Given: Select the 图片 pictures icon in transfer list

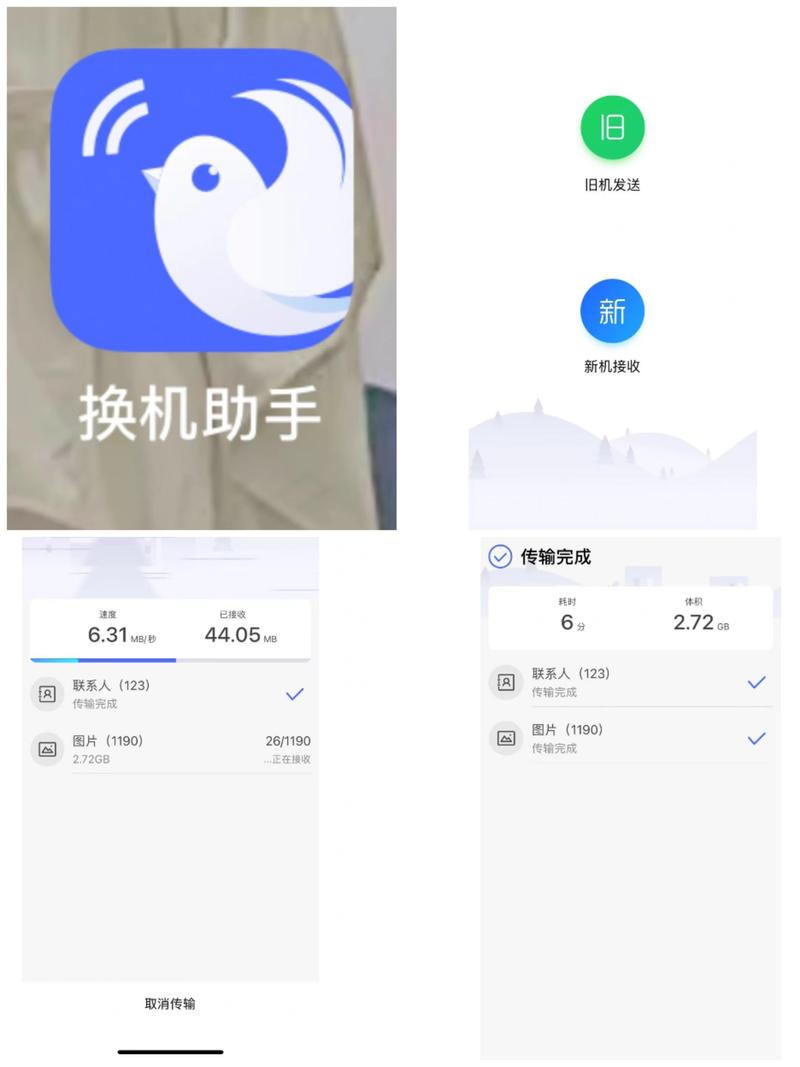Looking at the screenshot, I should tap(47, 749).
